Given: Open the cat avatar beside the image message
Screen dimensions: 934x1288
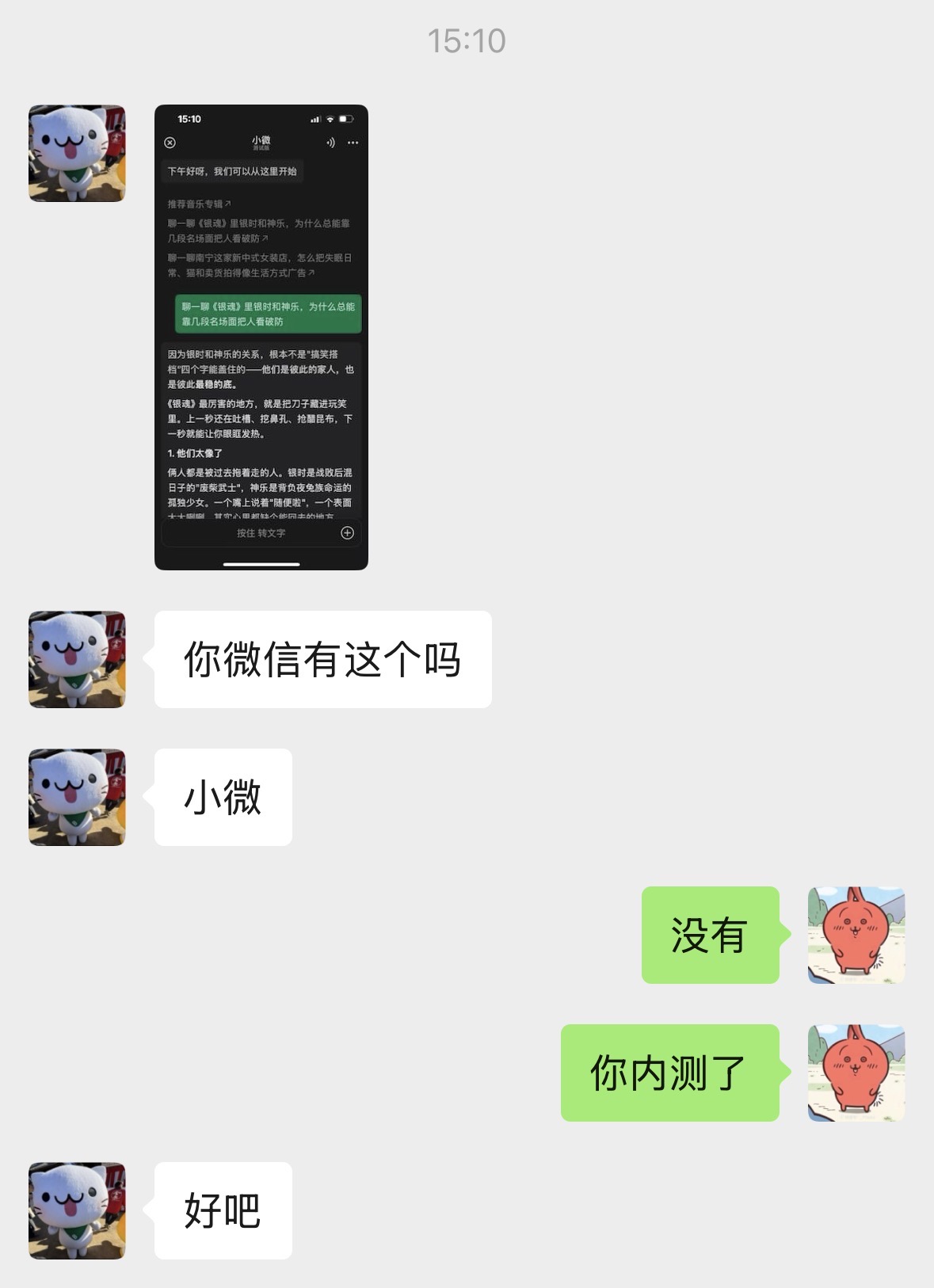Looking at the screenshot, I should [77, 154].
